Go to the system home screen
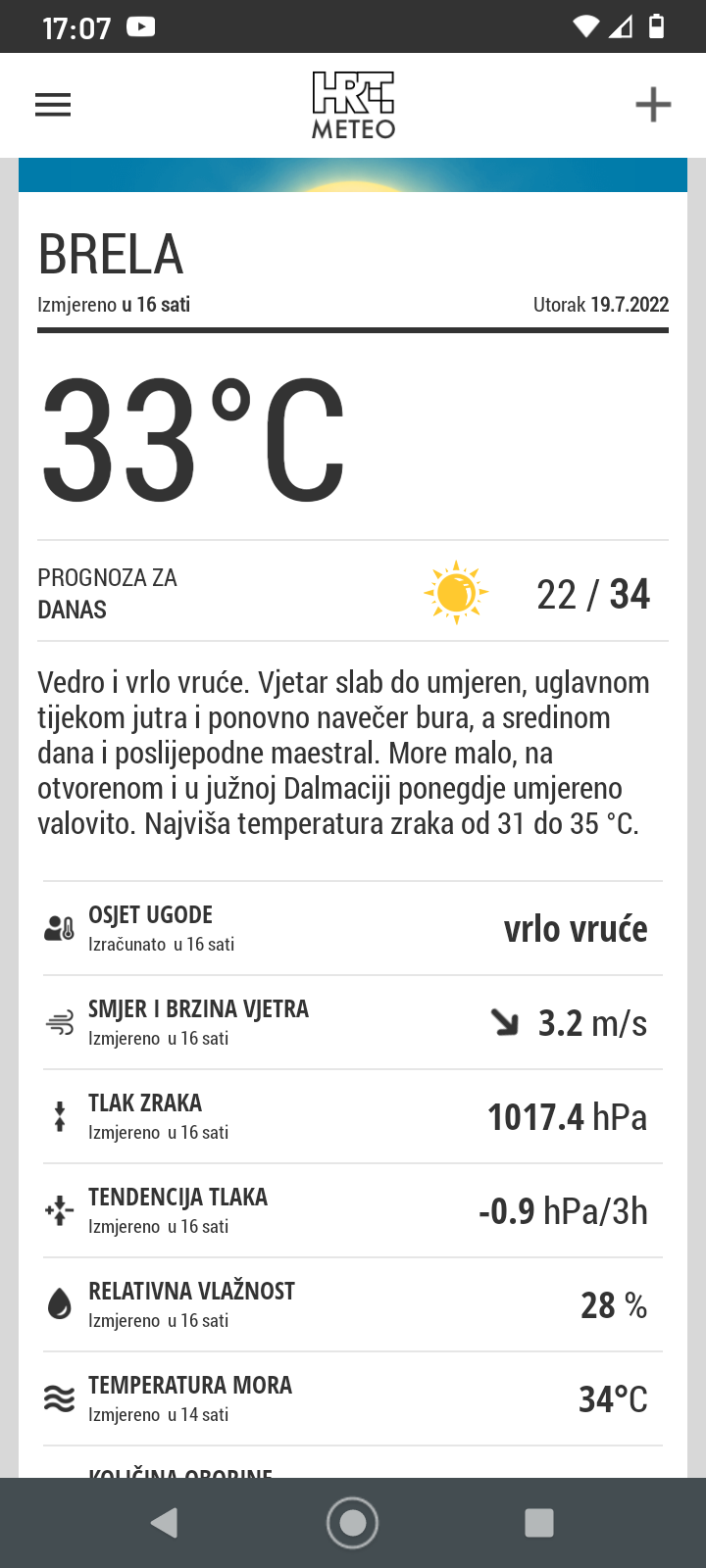 coord(352,1522)
